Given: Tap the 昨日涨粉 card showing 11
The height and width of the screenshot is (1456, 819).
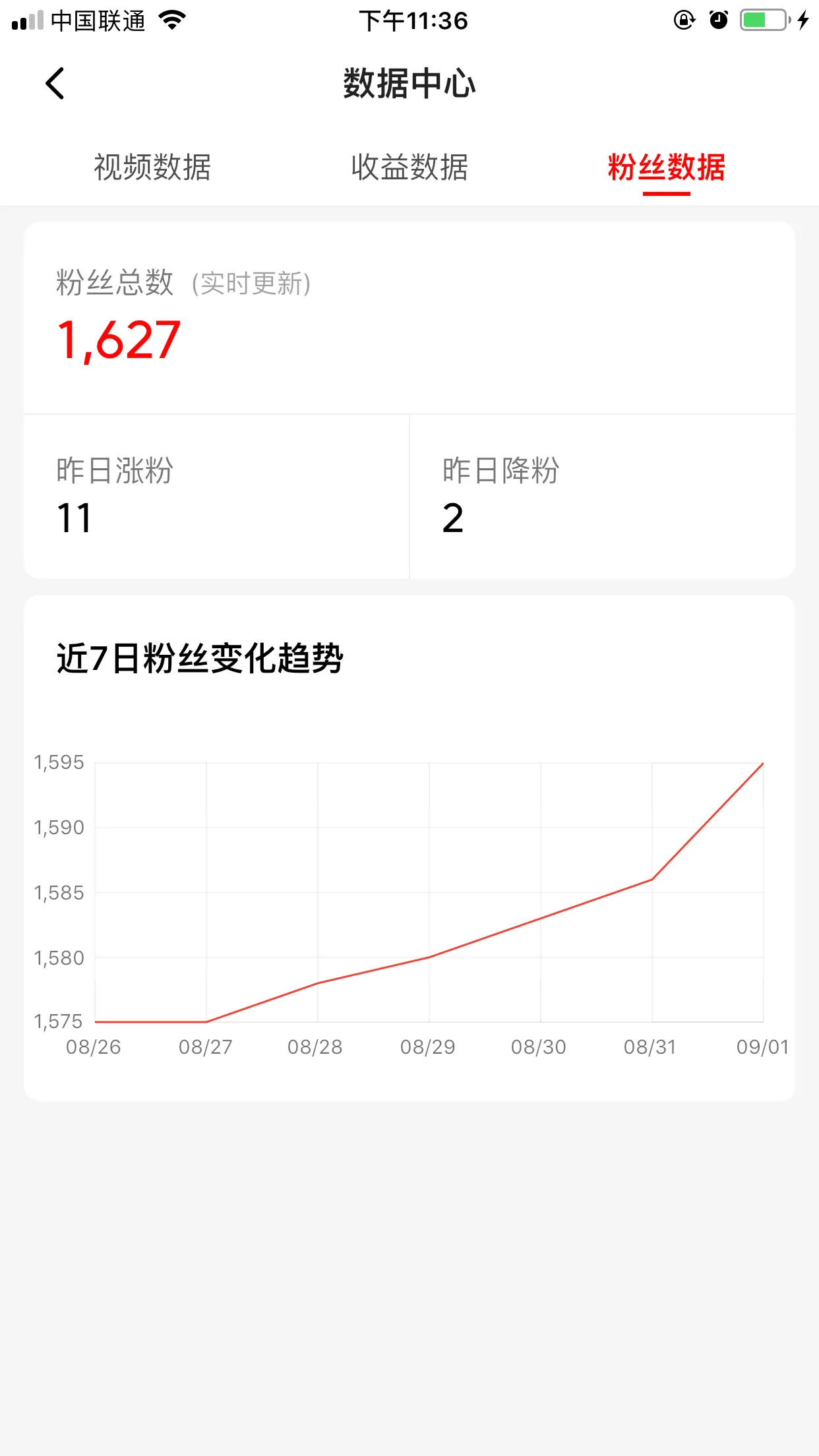Looking at the screenshot, I should point(218,495).
